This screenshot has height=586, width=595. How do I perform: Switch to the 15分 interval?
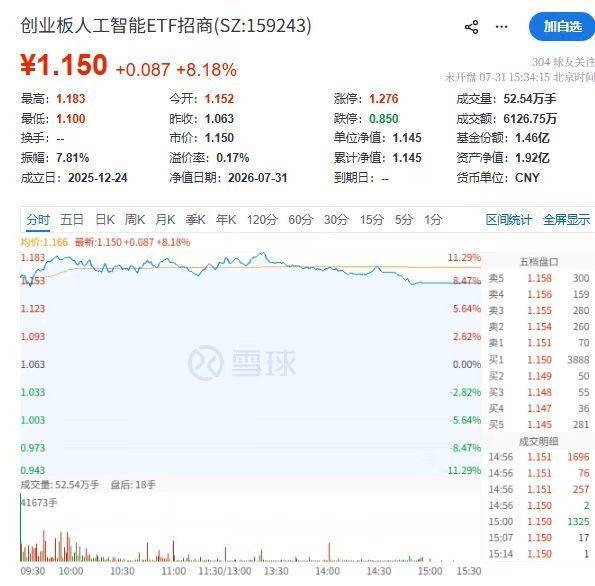click(371, 219)
